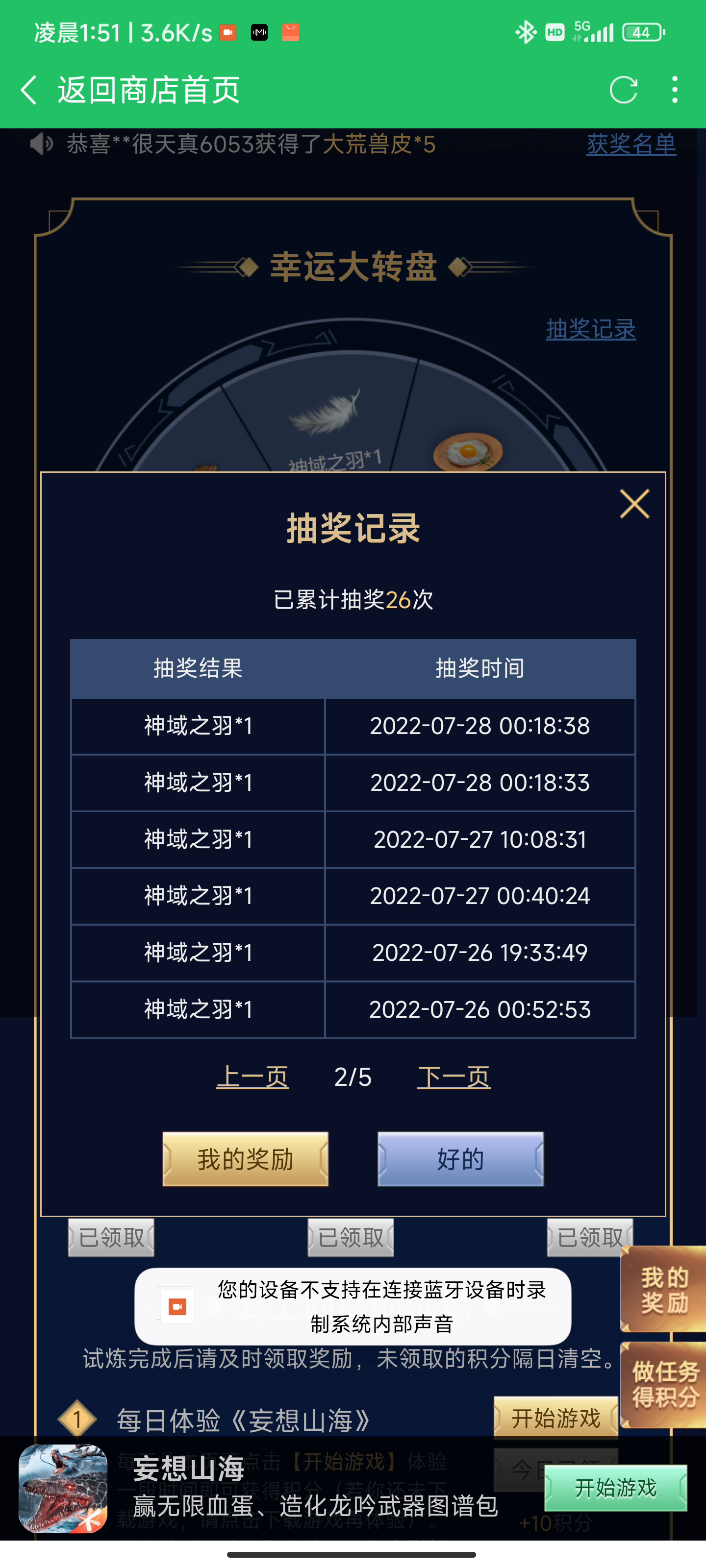Open the 获奖名单 winners list link
This screenshot has height=1568, width=706.
(630, 145)
